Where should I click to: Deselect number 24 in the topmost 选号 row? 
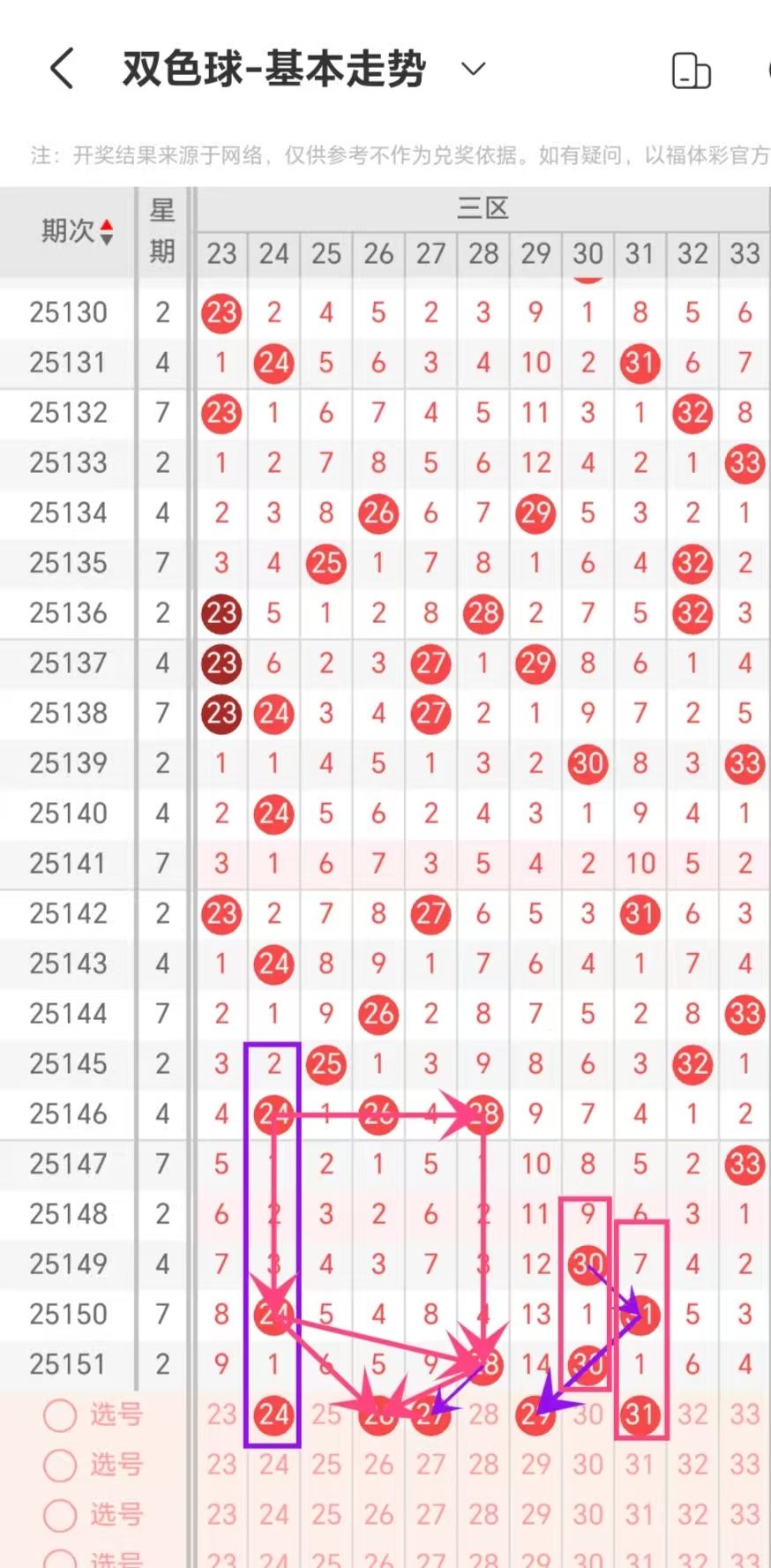coord(273,1415)
